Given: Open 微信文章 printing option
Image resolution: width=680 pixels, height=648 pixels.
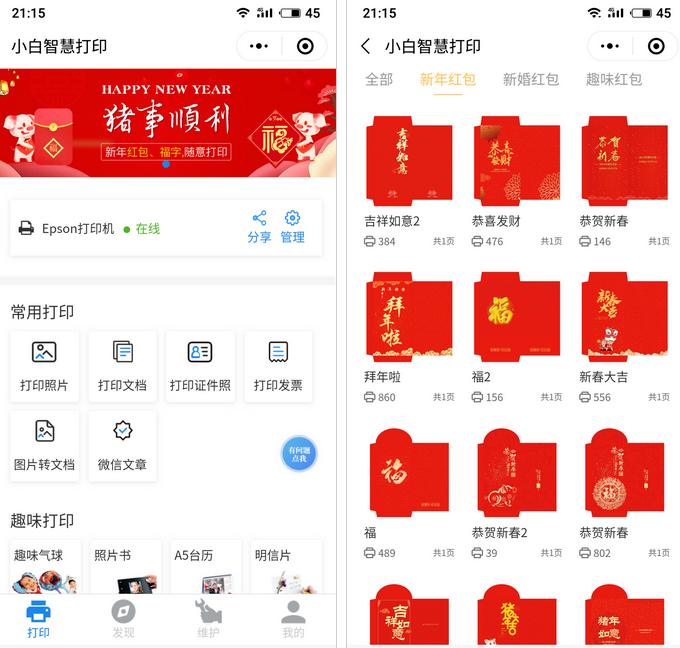Looking at the screenshot, I should point(122,444).
